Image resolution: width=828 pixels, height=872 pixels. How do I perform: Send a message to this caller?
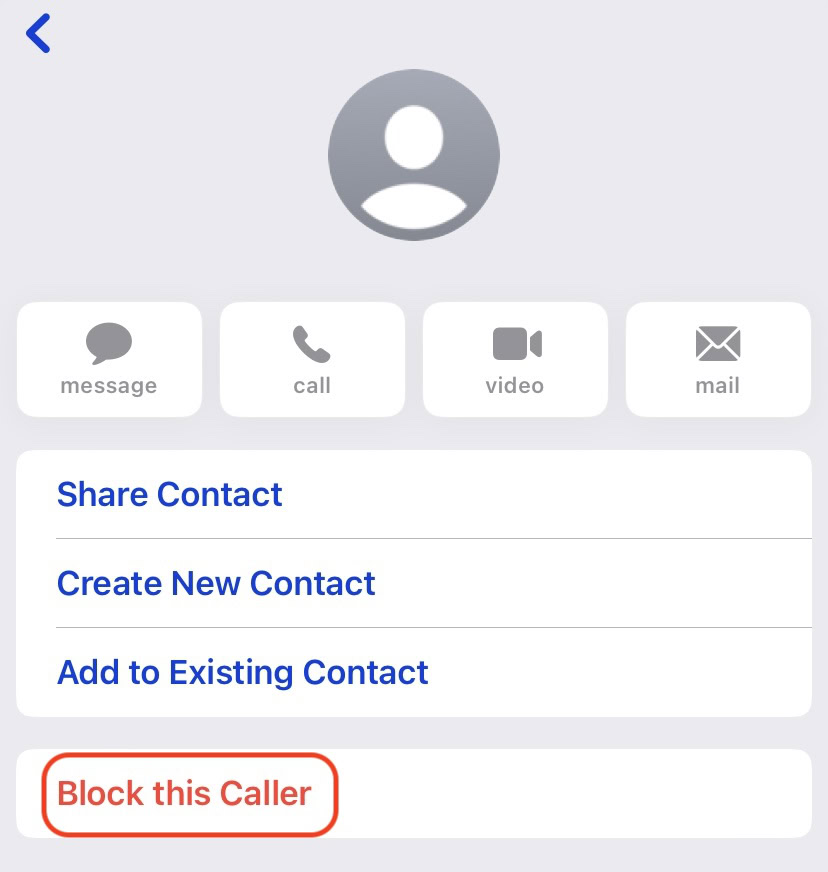point(109,359)
